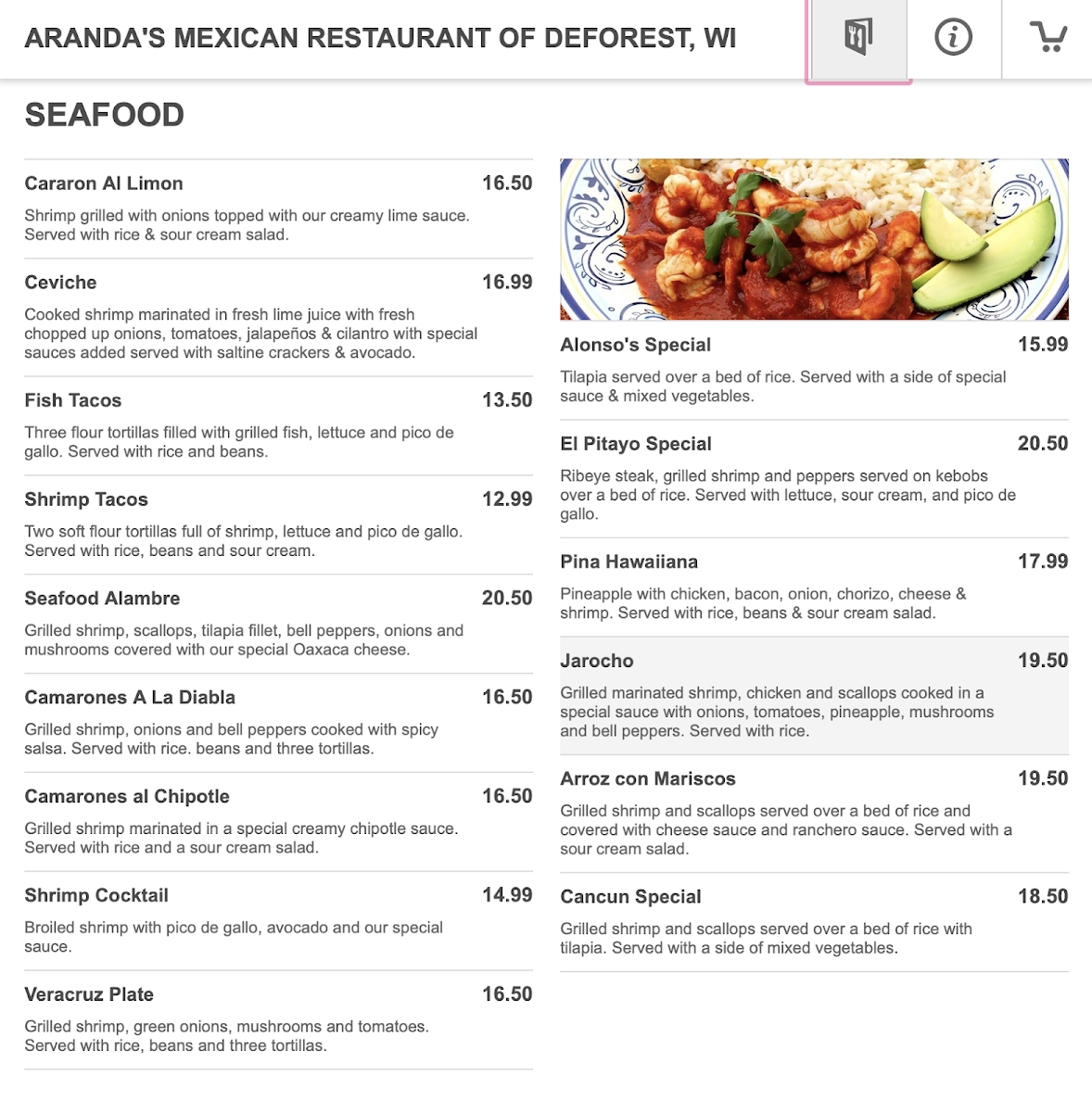The image size is (1092, 1112).
Task: Open the menu tab icon
Action: 858,39
